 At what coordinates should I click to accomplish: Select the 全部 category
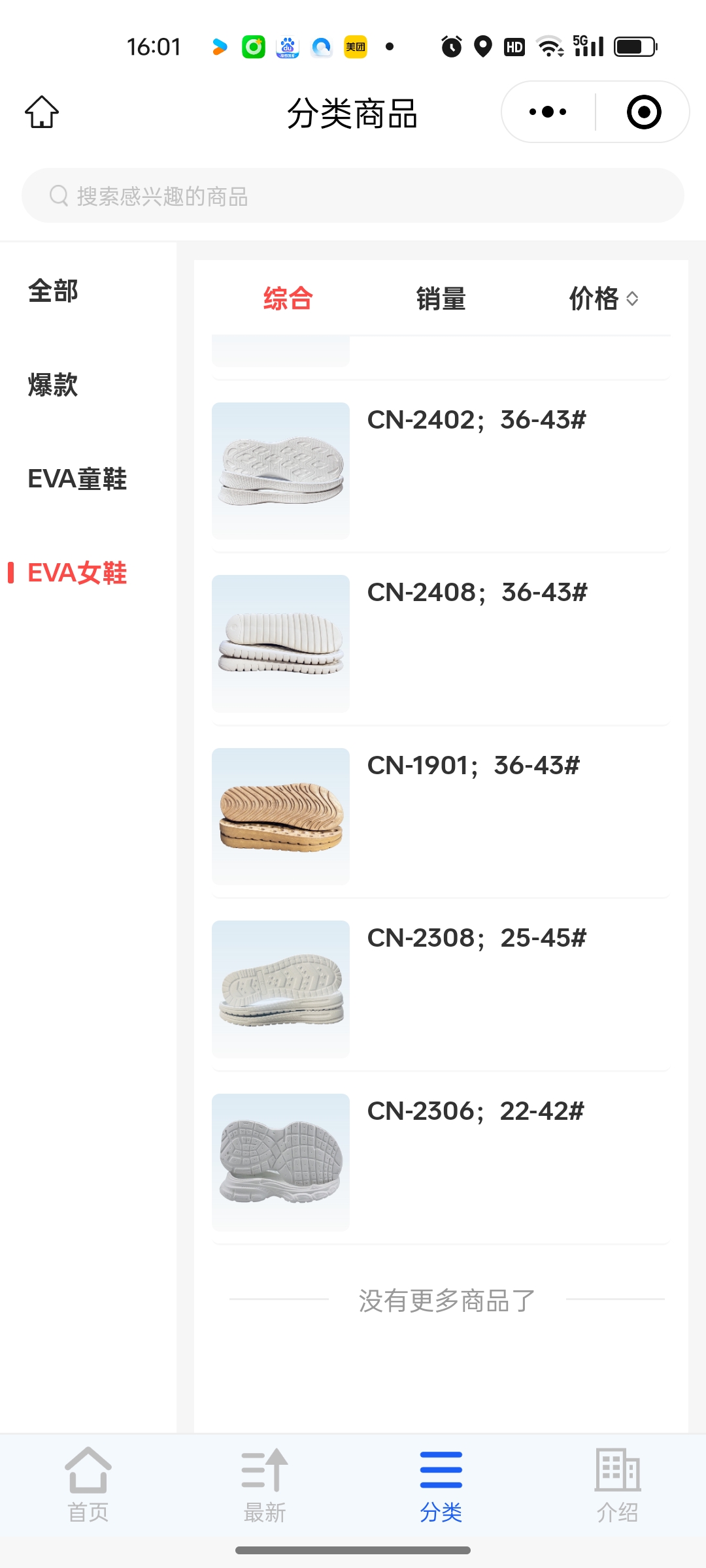pyautogui.click(x=54, y=291)
